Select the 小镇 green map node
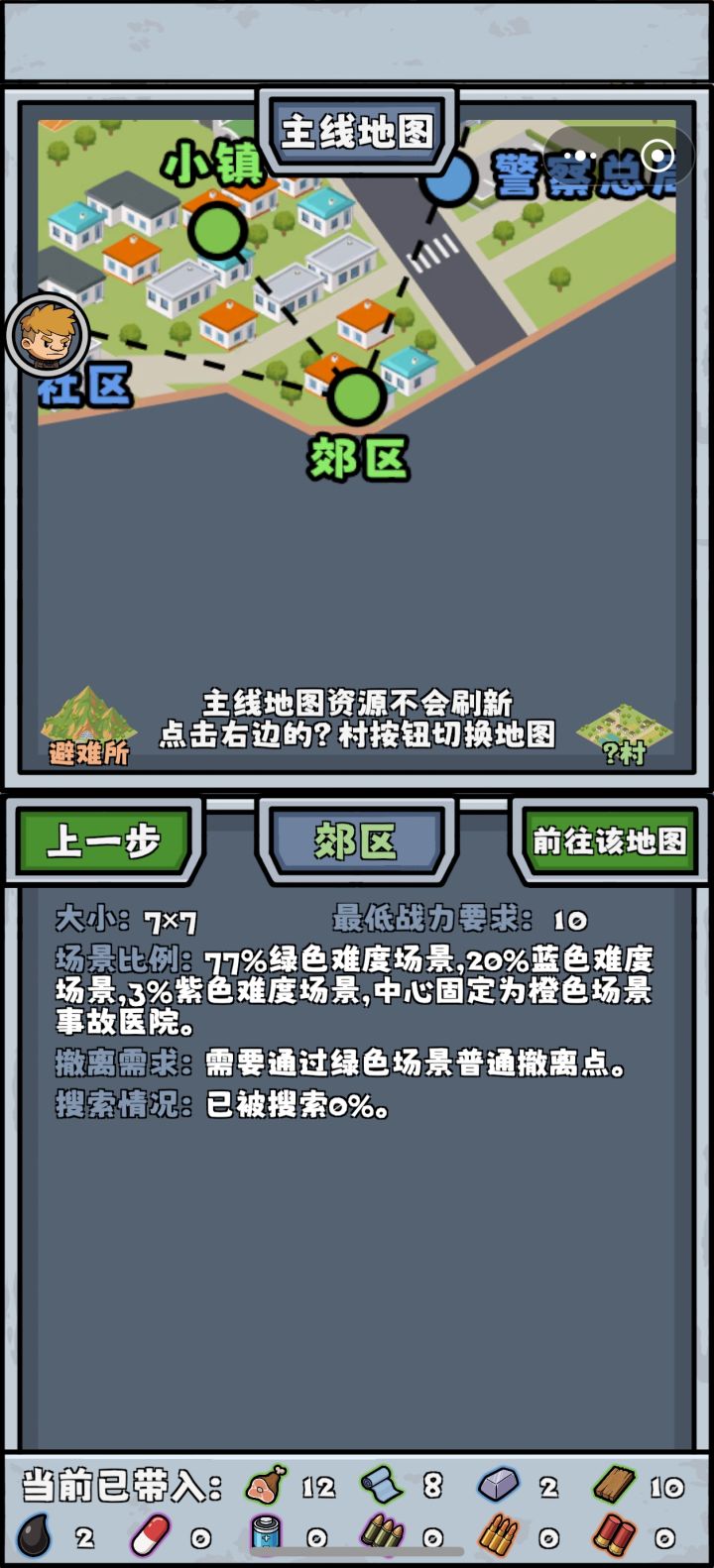 [216, 230]
